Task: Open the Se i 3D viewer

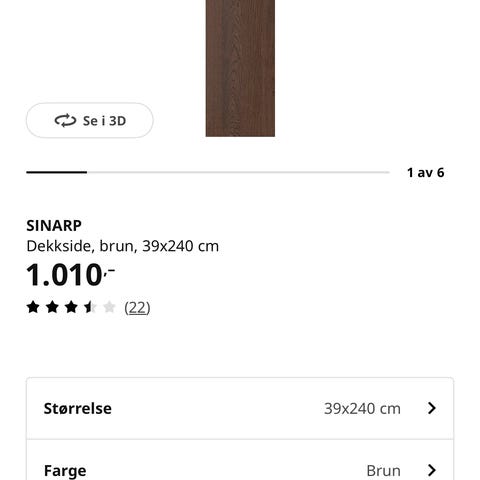Action: click(x=90, y=120)
